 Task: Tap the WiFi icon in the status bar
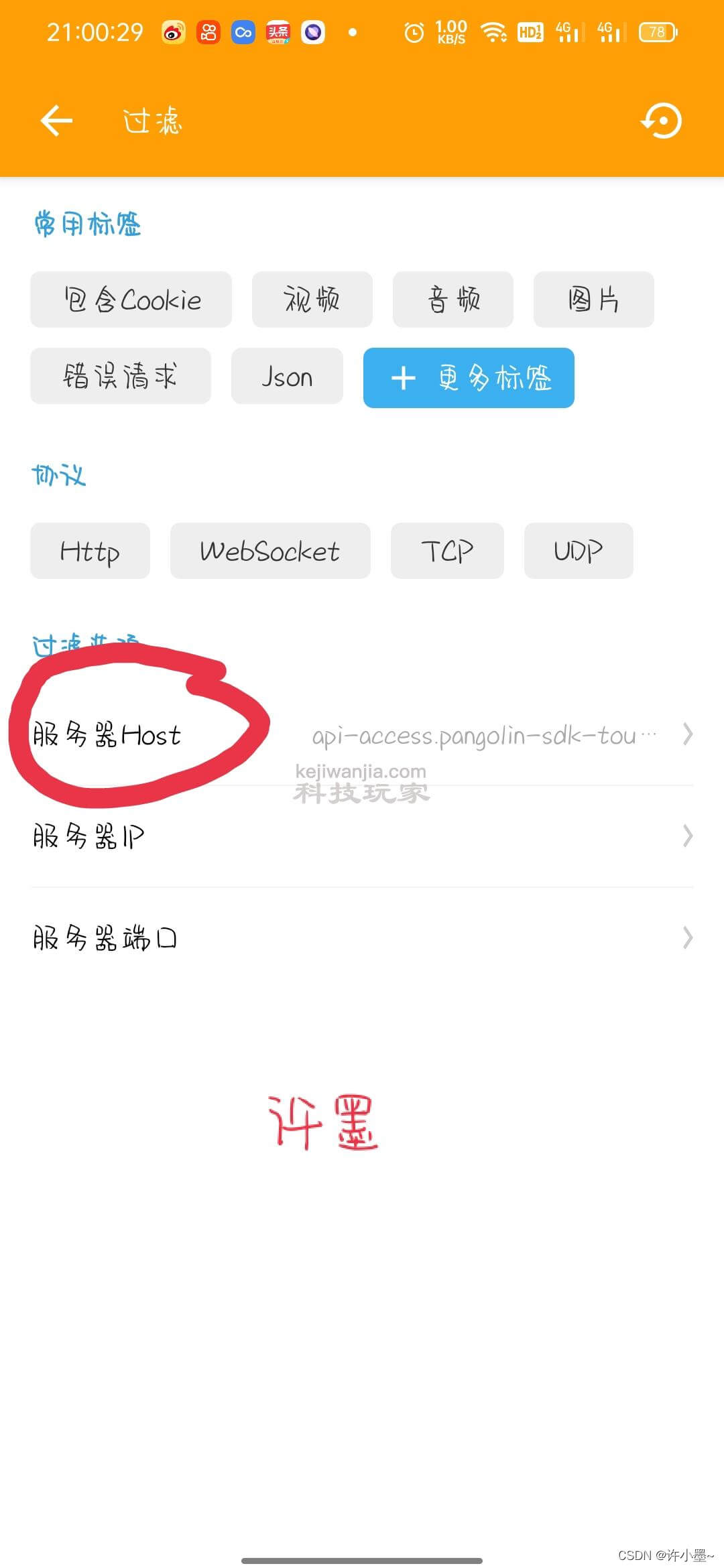(x=494, y=31)
